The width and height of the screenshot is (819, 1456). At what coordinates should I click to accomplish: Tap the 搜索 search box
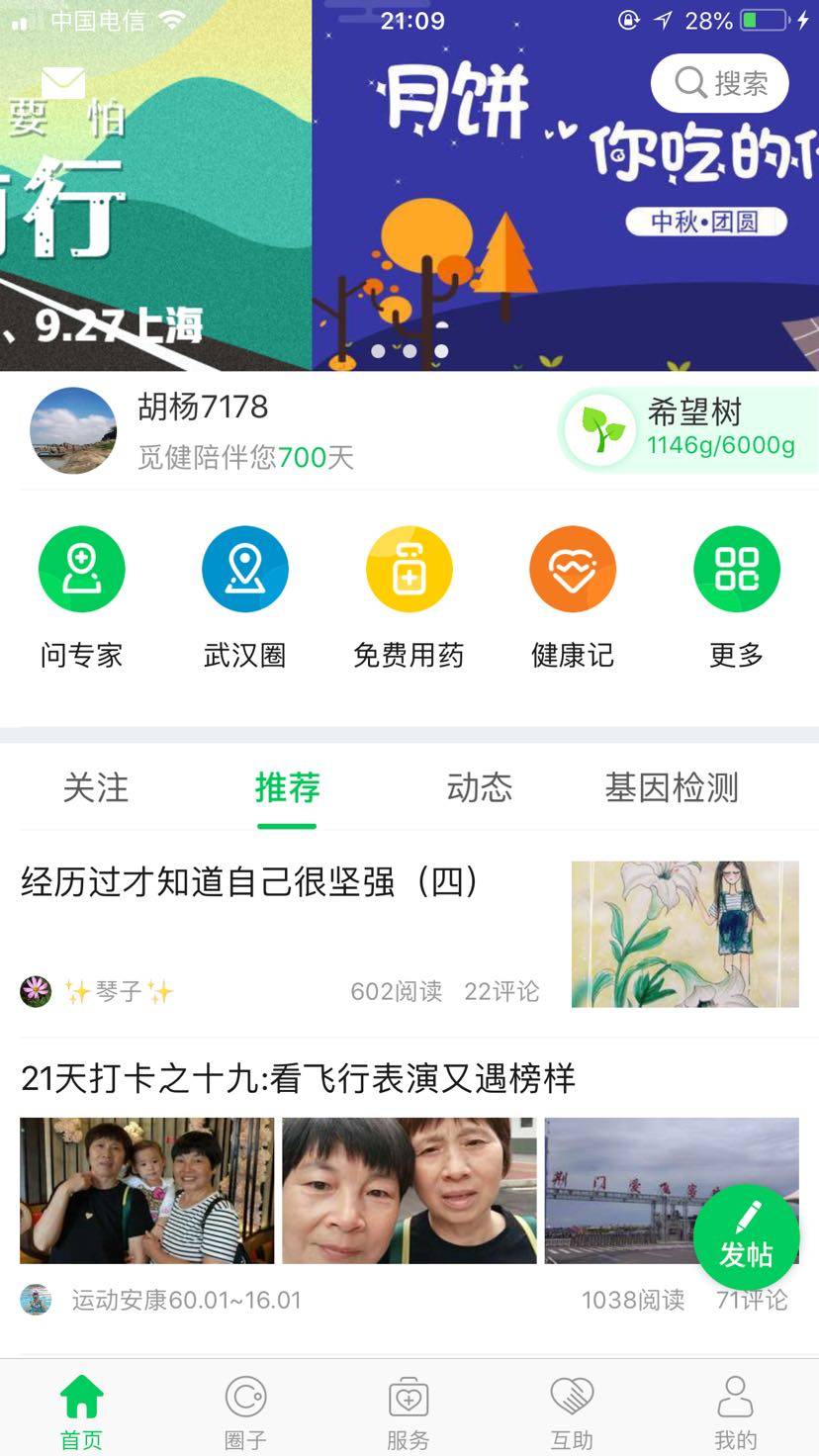click(719, 83)
